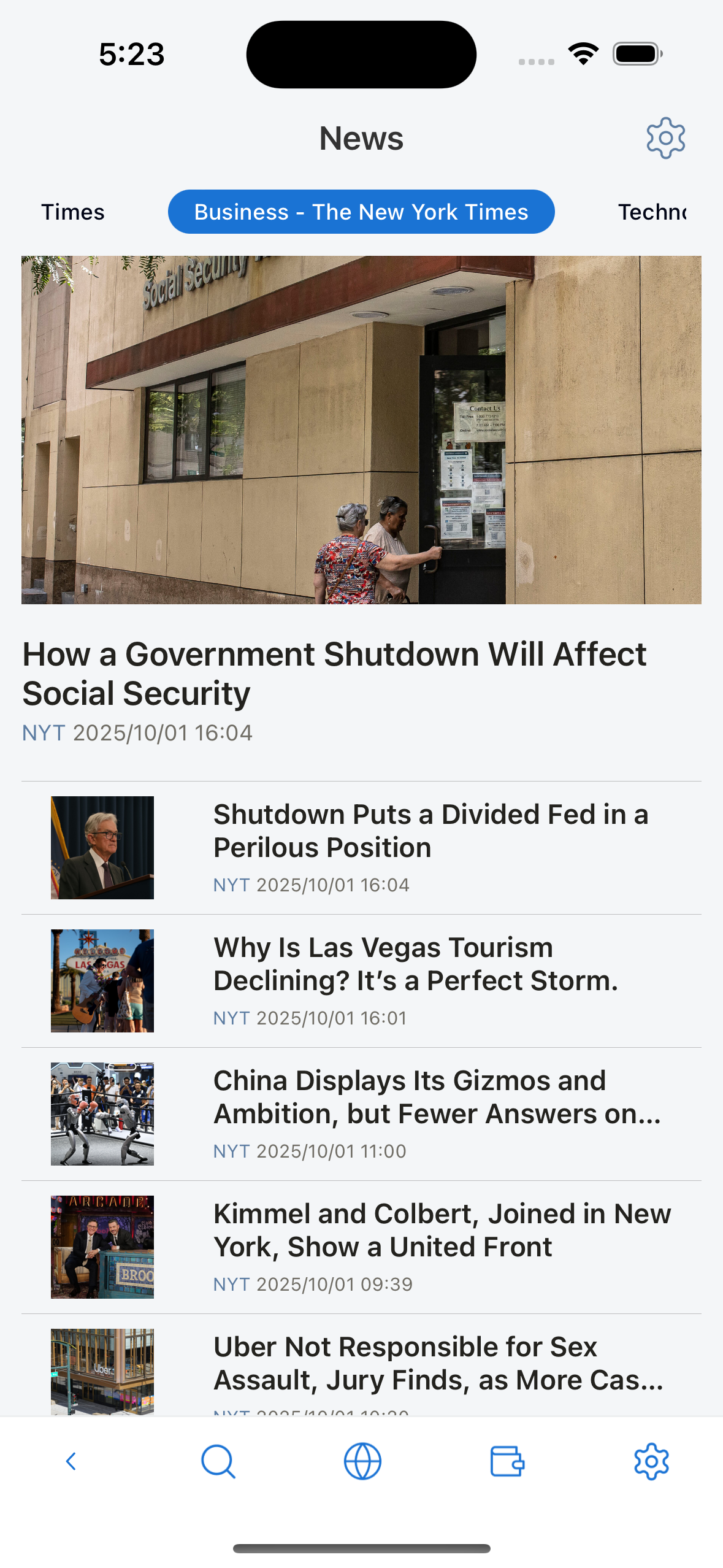Go back using the bottom arrow

click(x=71, y=1461)
